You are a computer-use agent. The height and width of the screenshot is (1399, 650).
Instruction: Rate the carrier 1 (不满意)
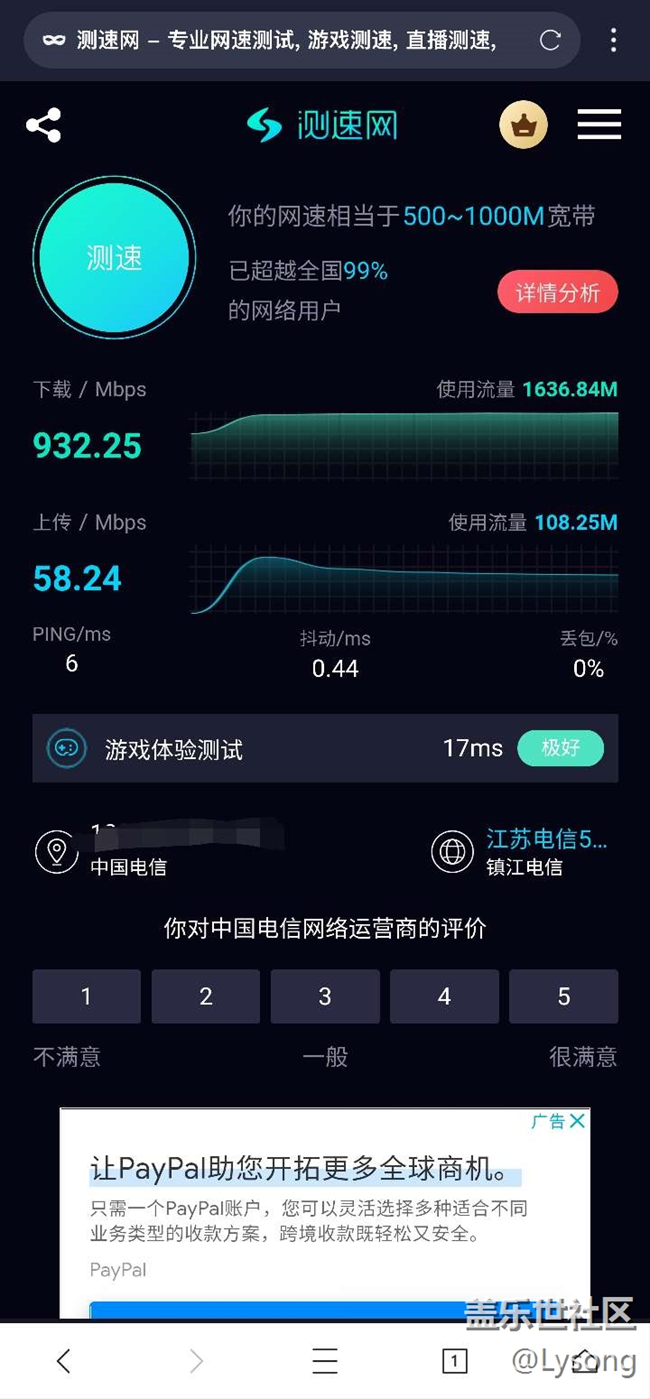coord(86,996)
